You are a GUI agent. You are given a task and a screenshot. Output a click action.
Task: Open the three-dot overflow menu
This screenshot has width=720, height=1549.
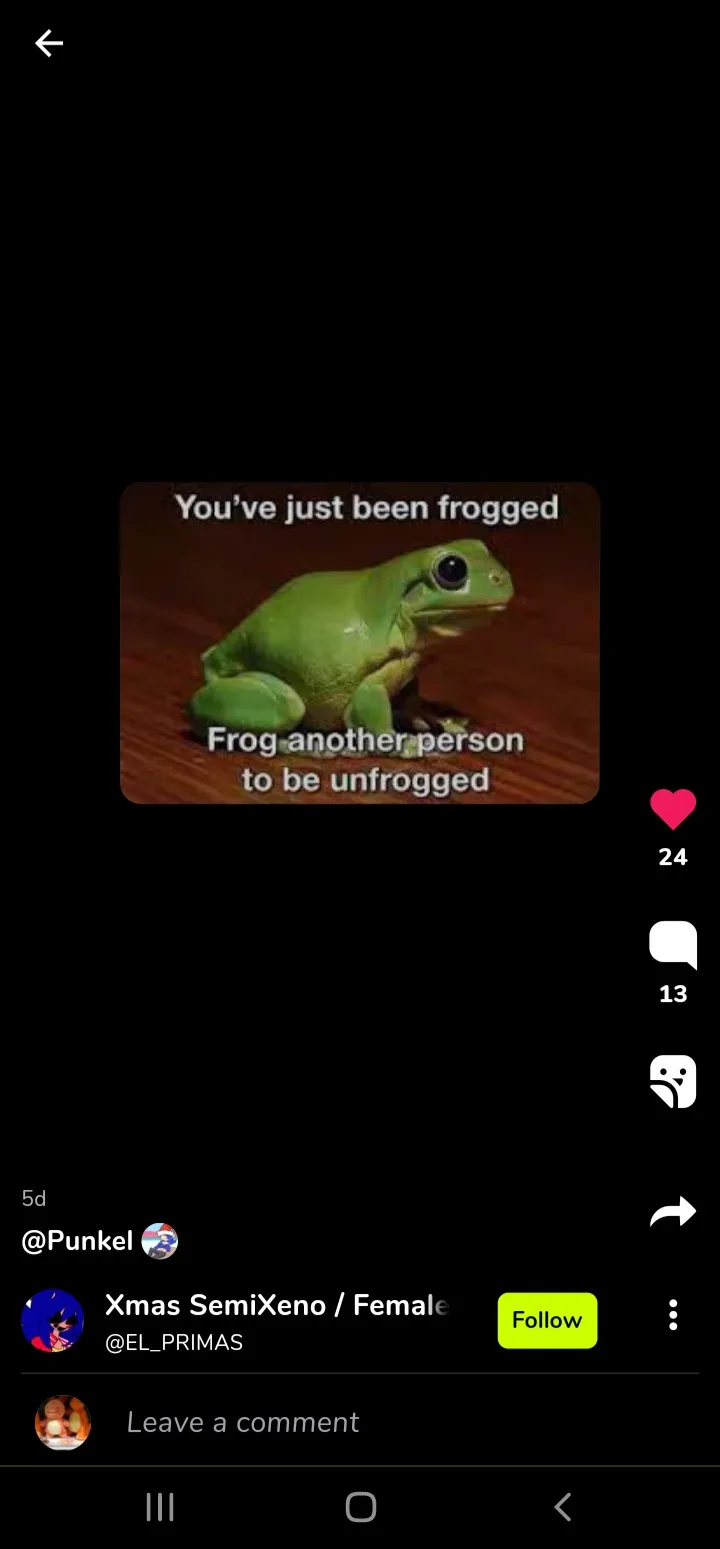pyautogui.click(x=673, y=1315)
